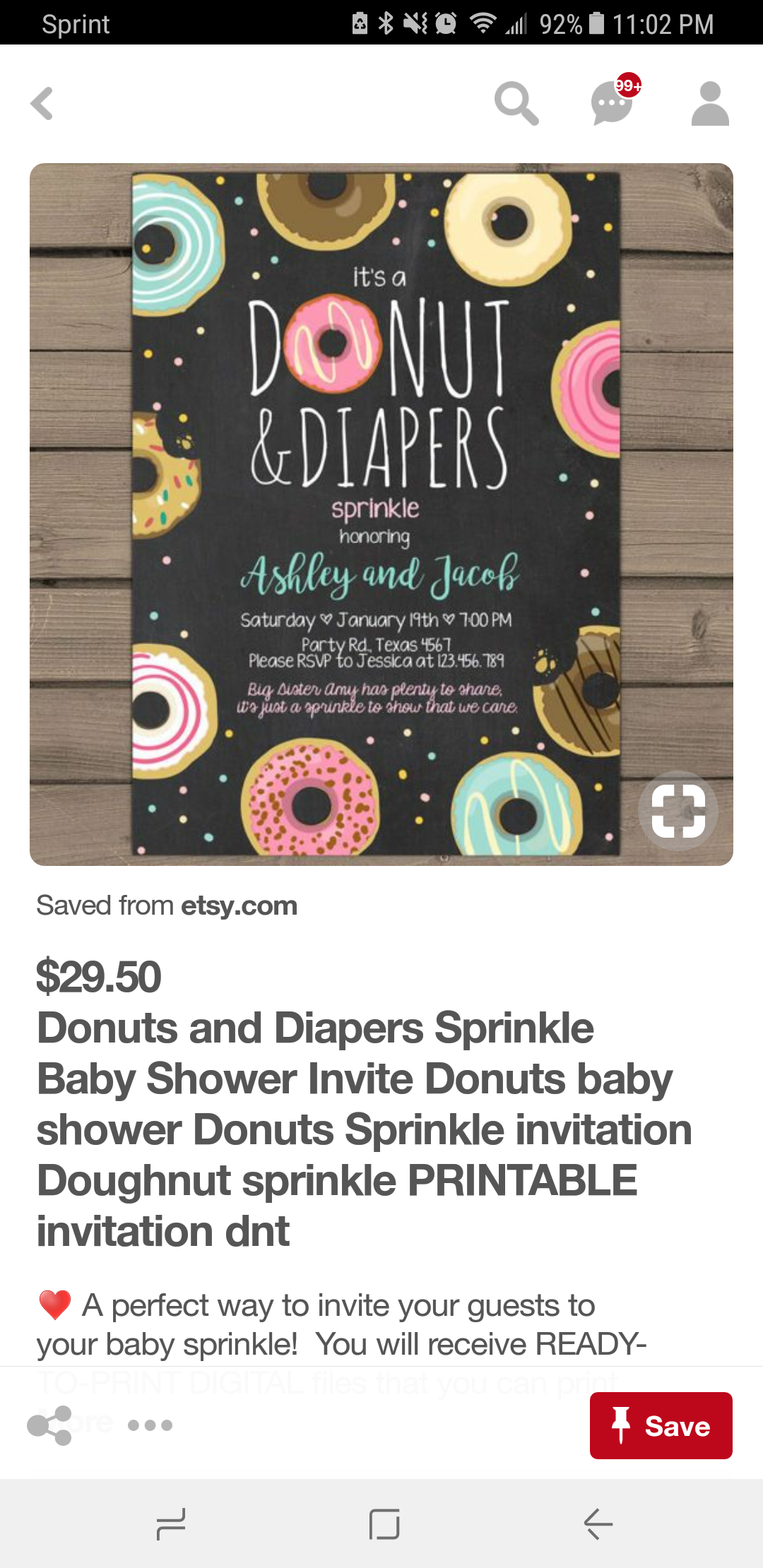Open the search magnifier icon

516,104
